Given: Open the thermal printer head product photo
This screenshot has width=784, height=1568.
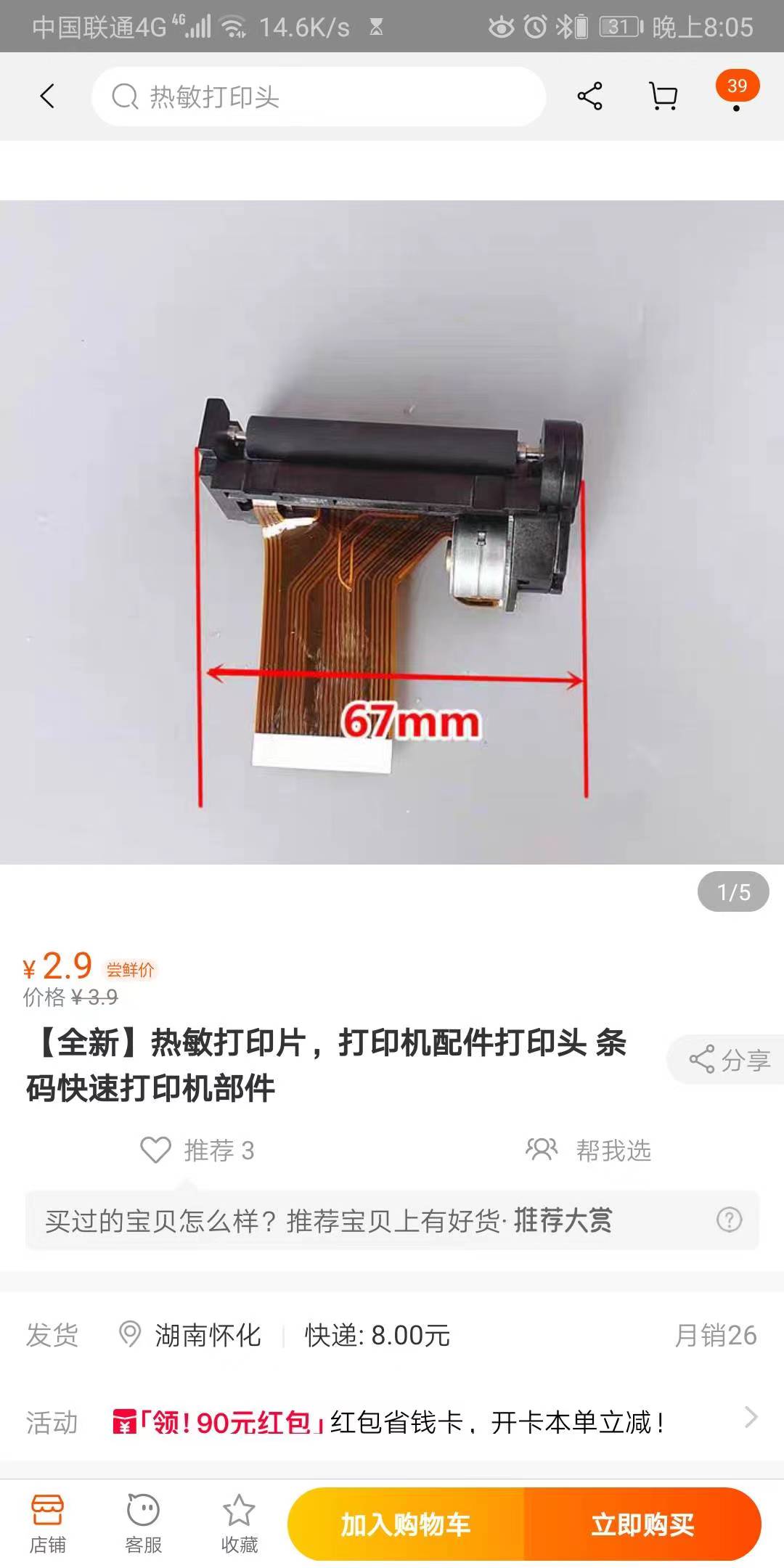Looking at the screenshot, I should tap(392, 531).
